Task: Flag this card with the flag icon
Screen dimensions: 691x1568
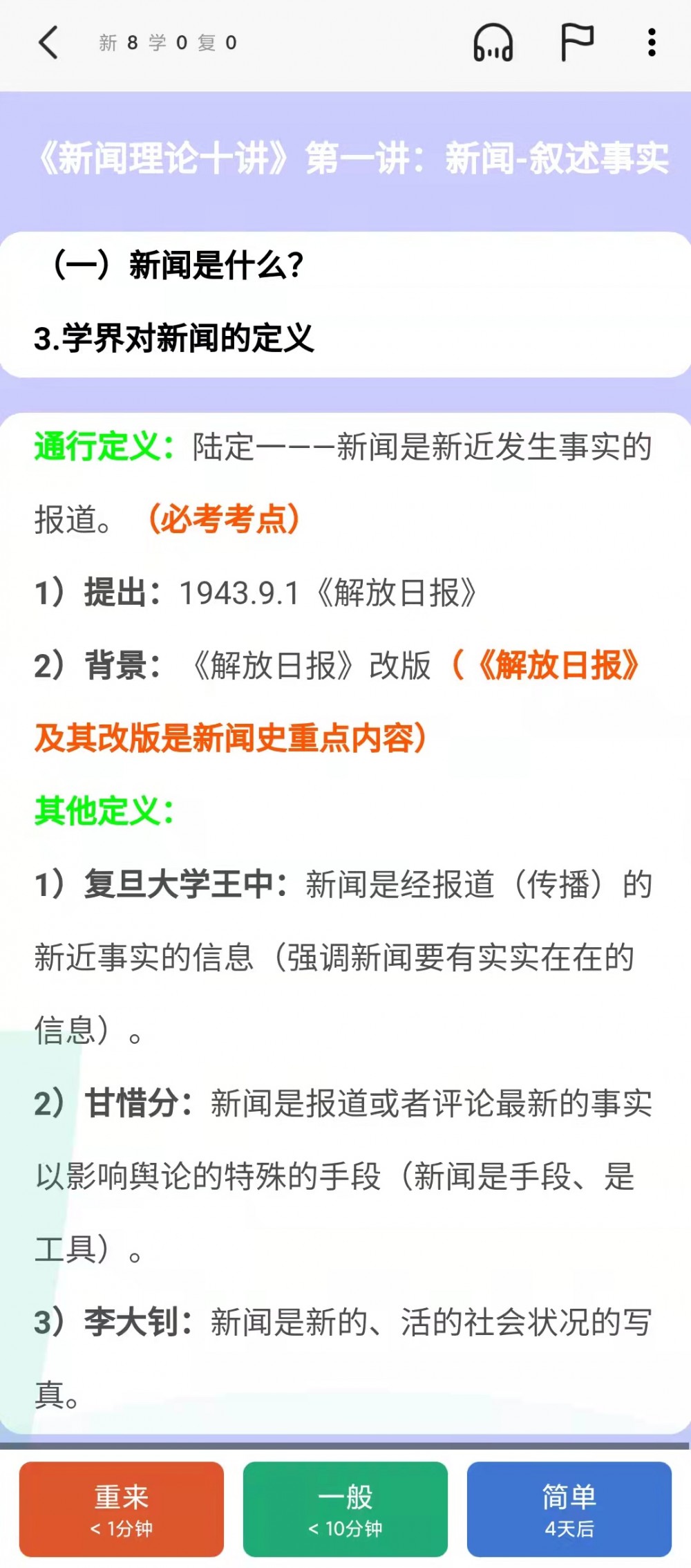Action: tap(576, 42)
